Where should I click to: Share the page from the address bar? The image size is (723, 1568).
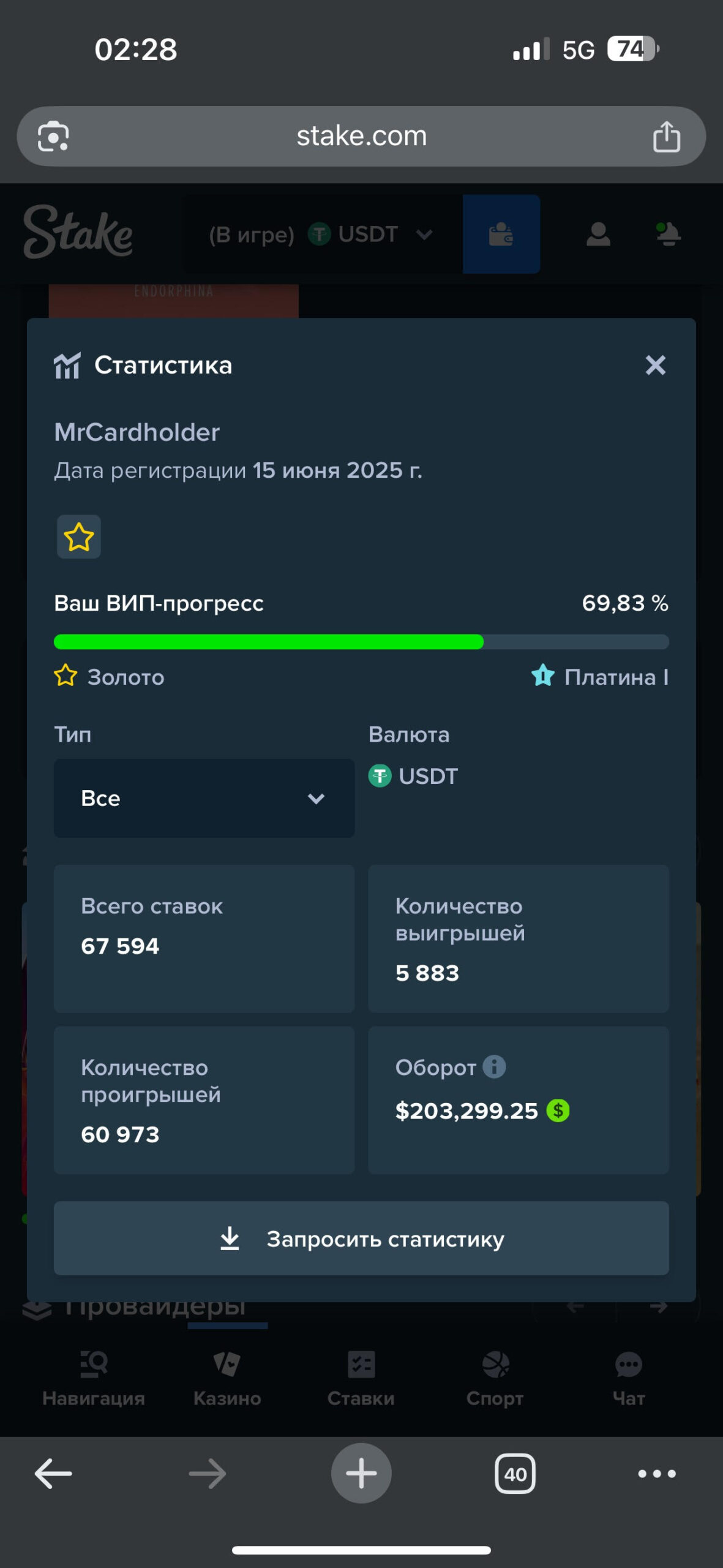[x=666, y=136]
